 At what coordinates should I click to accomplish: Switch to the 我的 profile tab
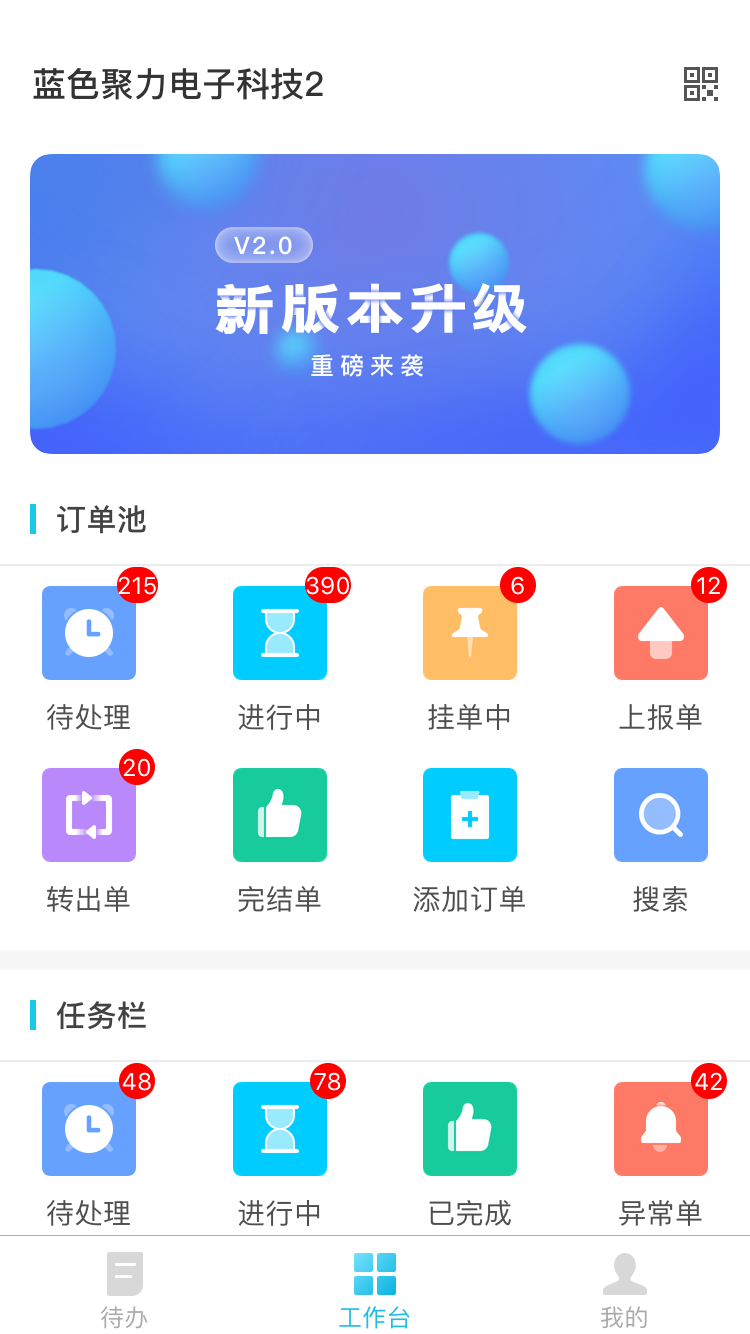625,1288
